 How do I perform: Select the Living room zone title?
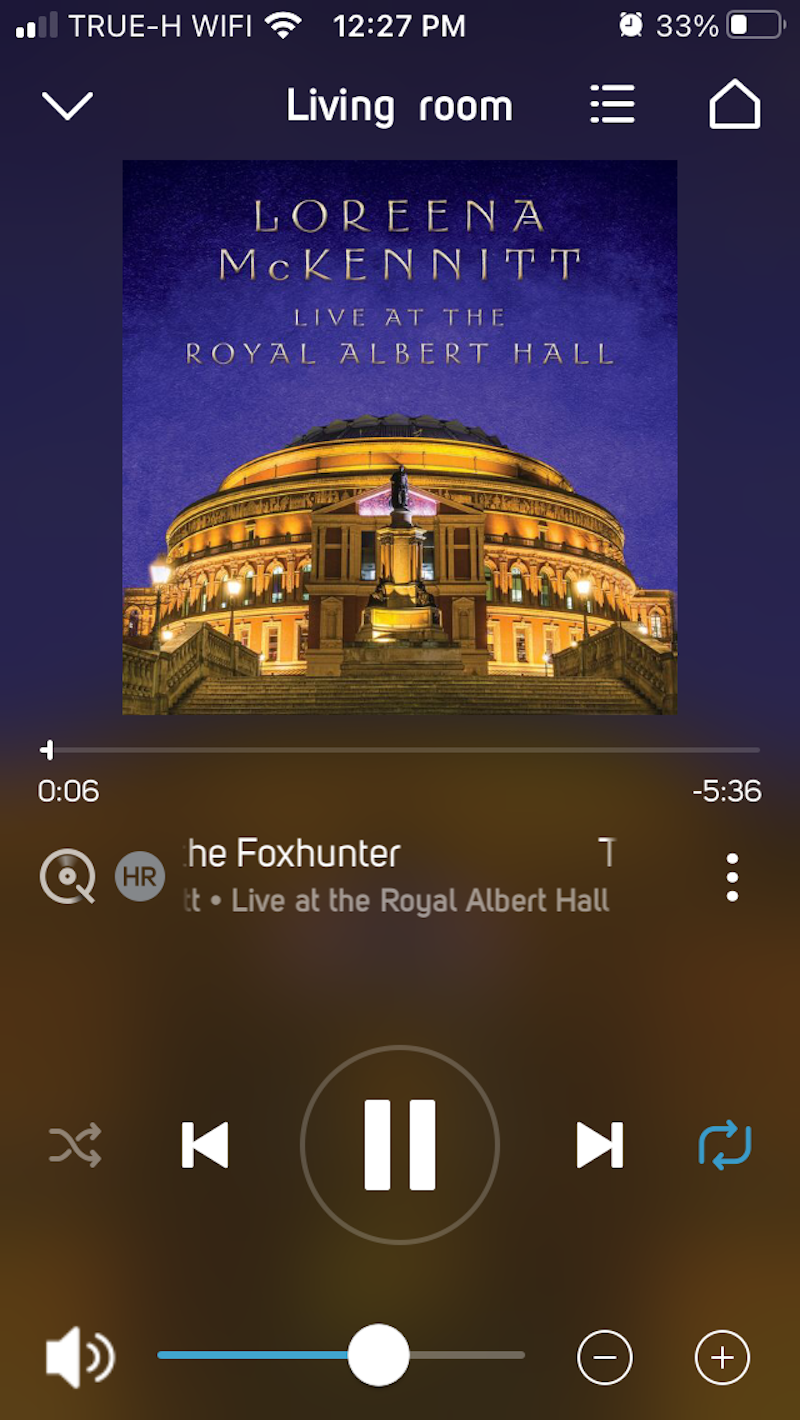point(399,106)
